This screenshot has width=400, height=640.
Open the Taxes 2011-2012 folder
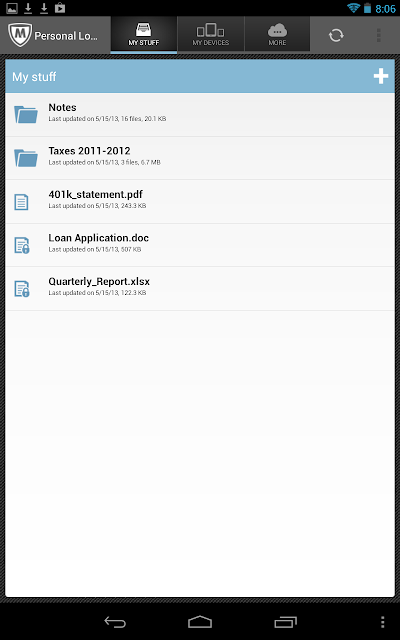[x=200, y=158]
